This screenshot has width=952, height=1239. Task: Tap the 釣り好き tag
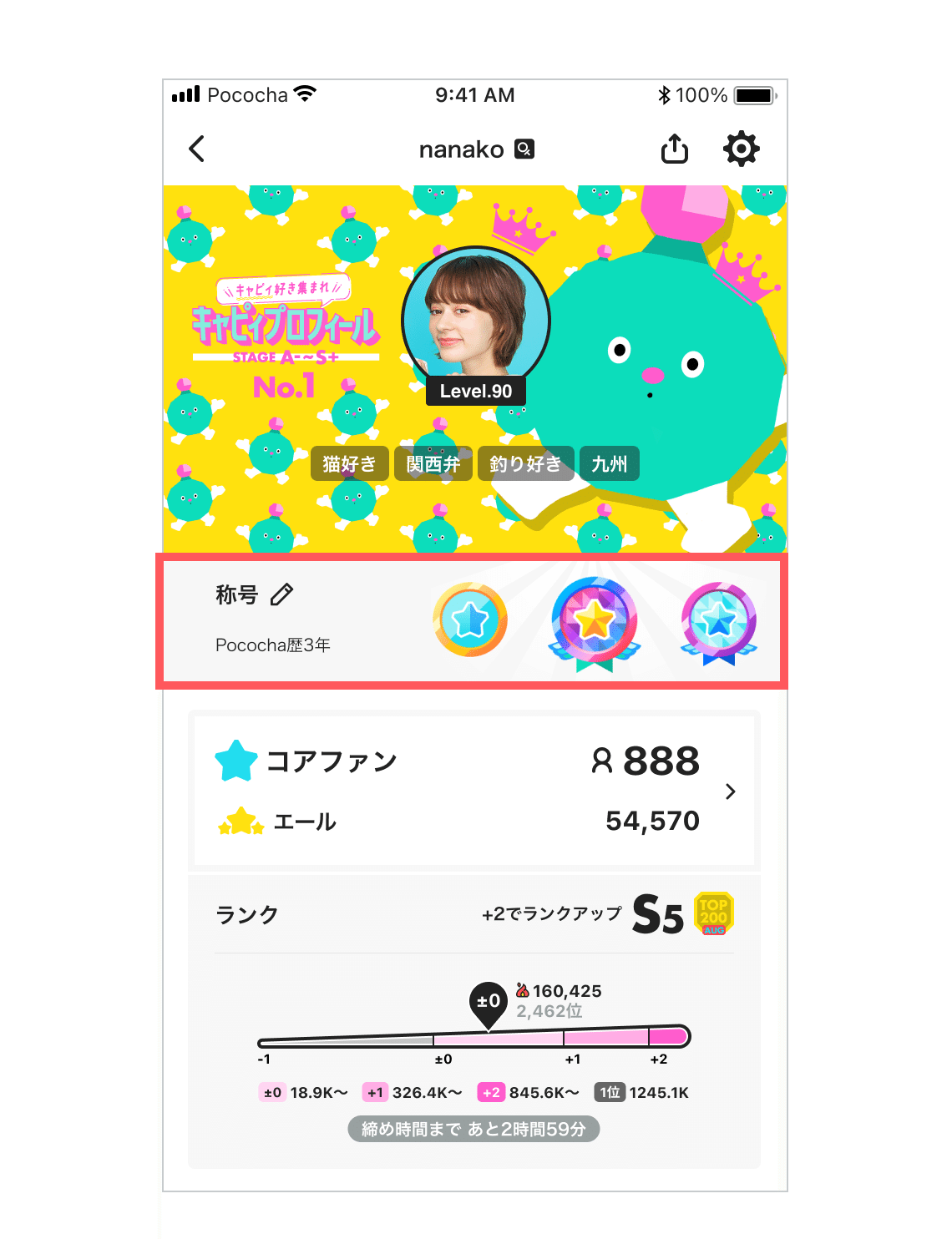[525, 464]
